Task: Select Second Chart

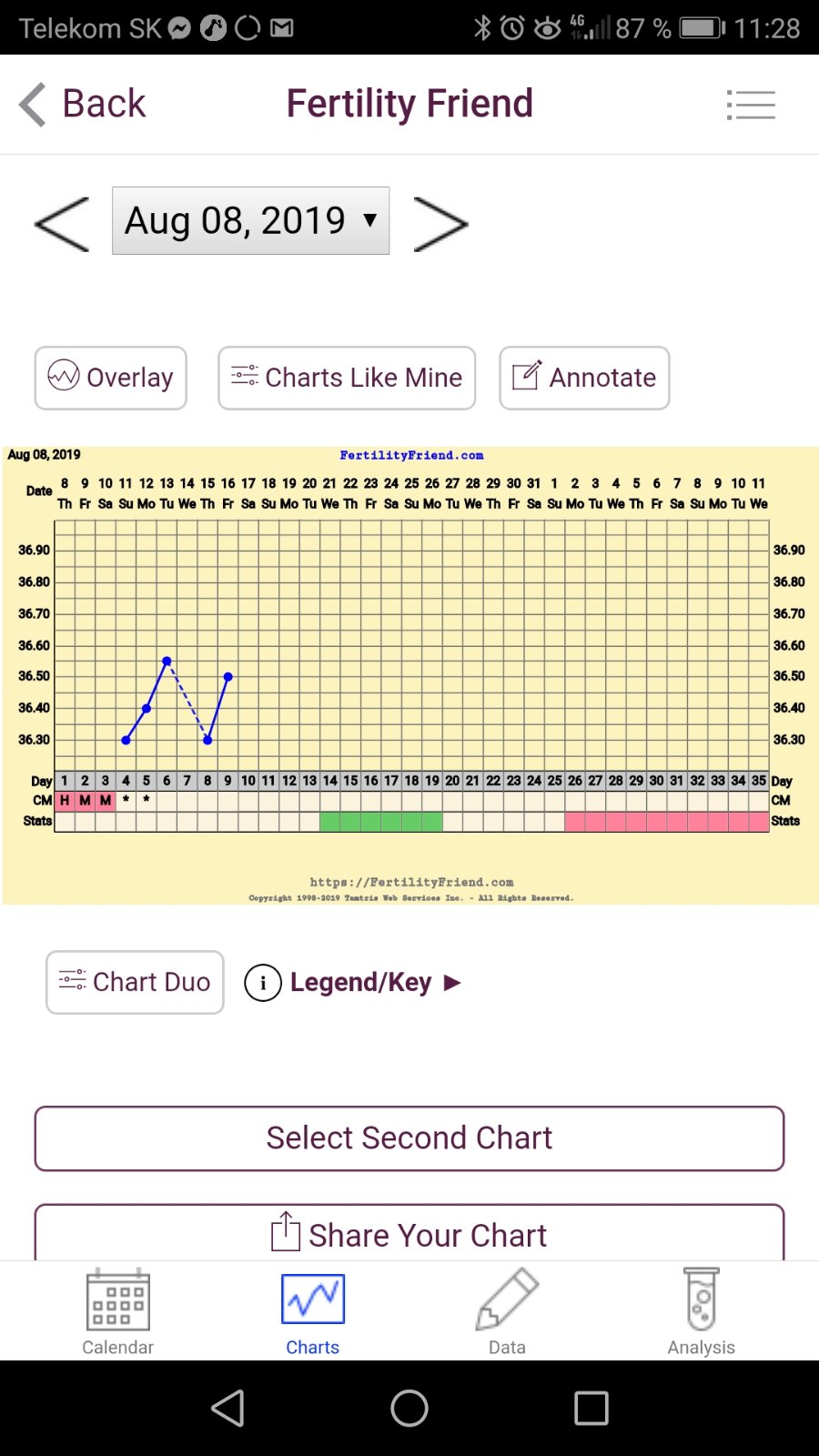Action: 409,1138
